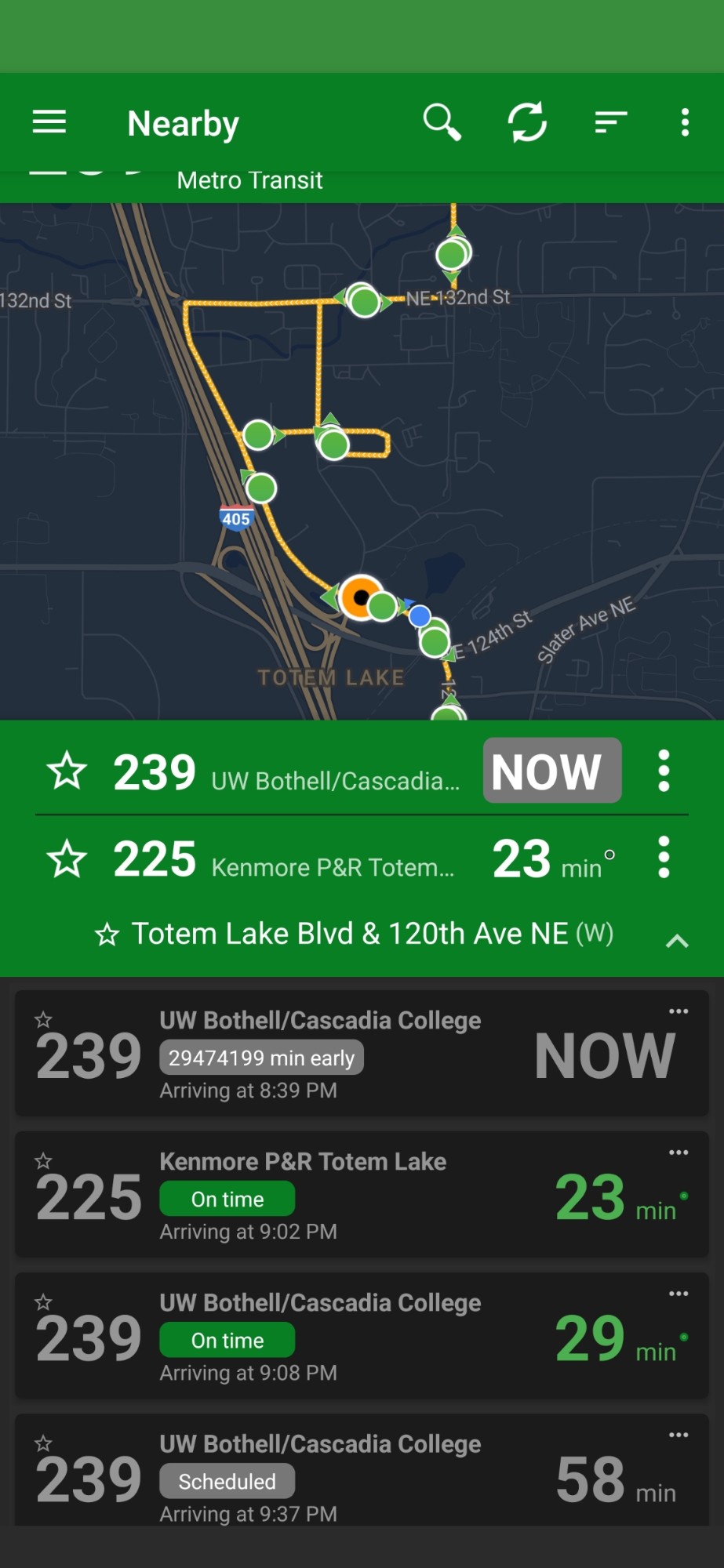Star route 239 in the green panel

[x=67, y=771]
